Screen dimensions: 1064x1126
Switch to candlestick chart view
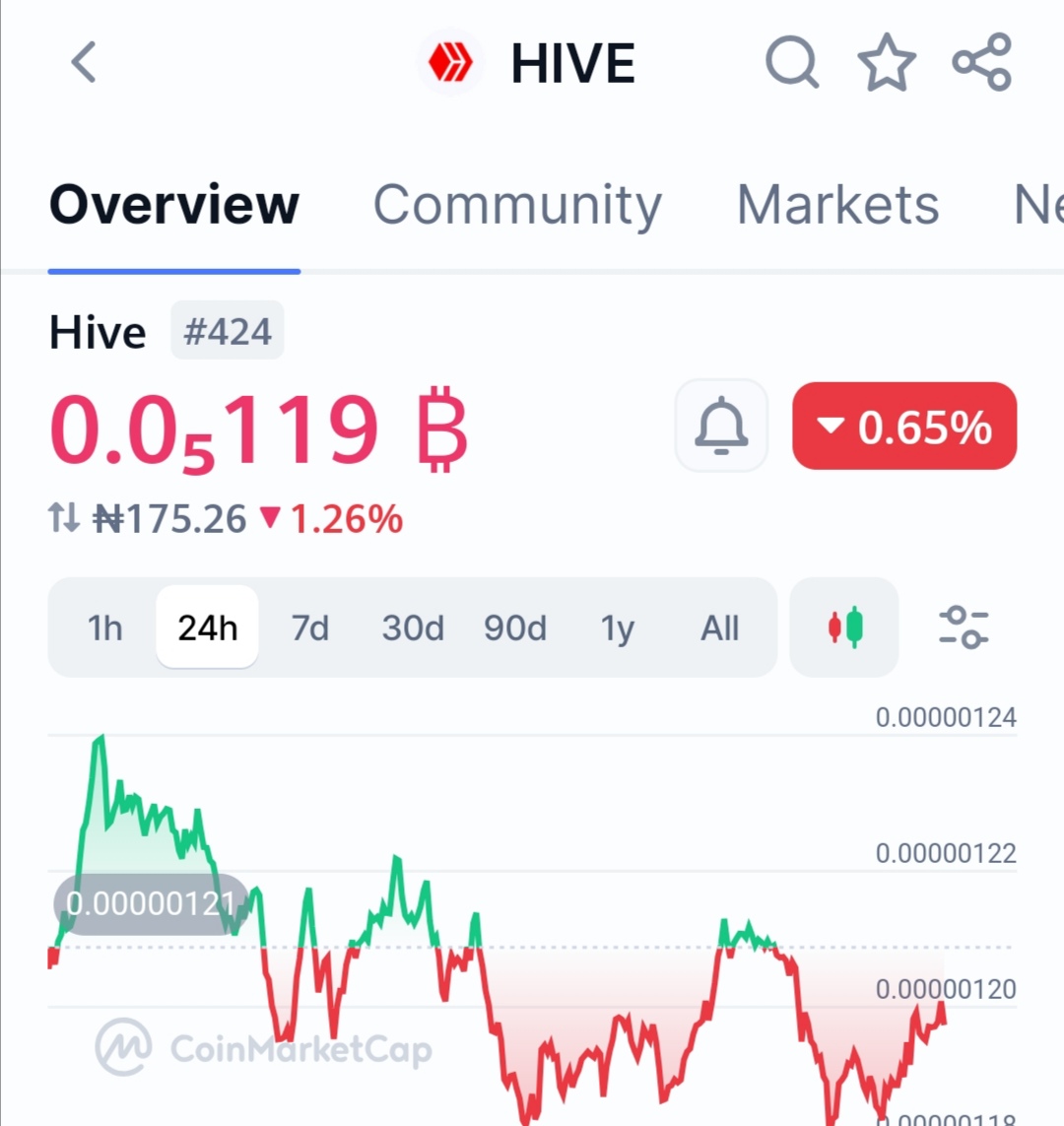point(844,628)
